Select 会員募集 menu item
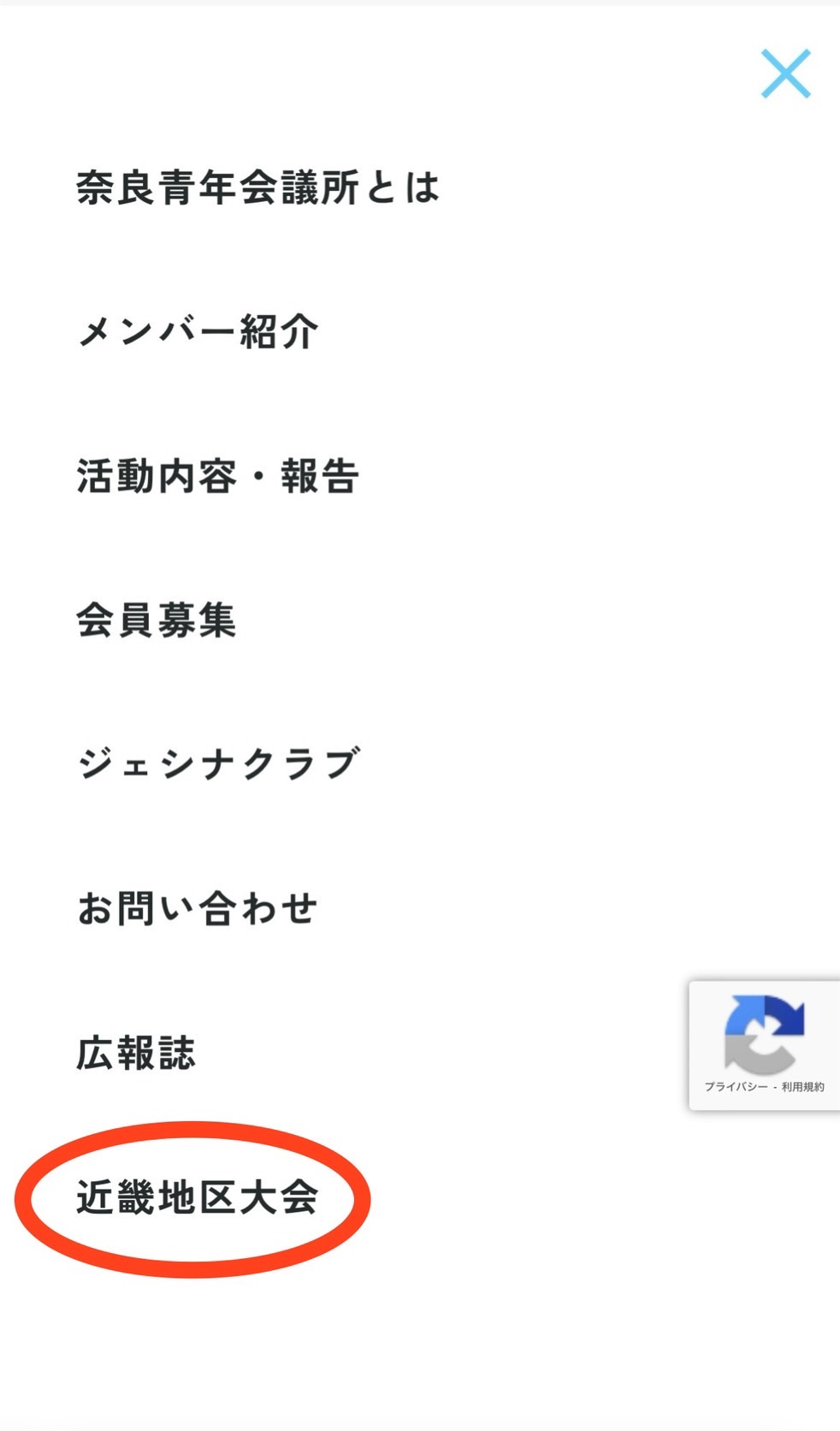The image size is (840, 1431). click(x=156, y=620)
